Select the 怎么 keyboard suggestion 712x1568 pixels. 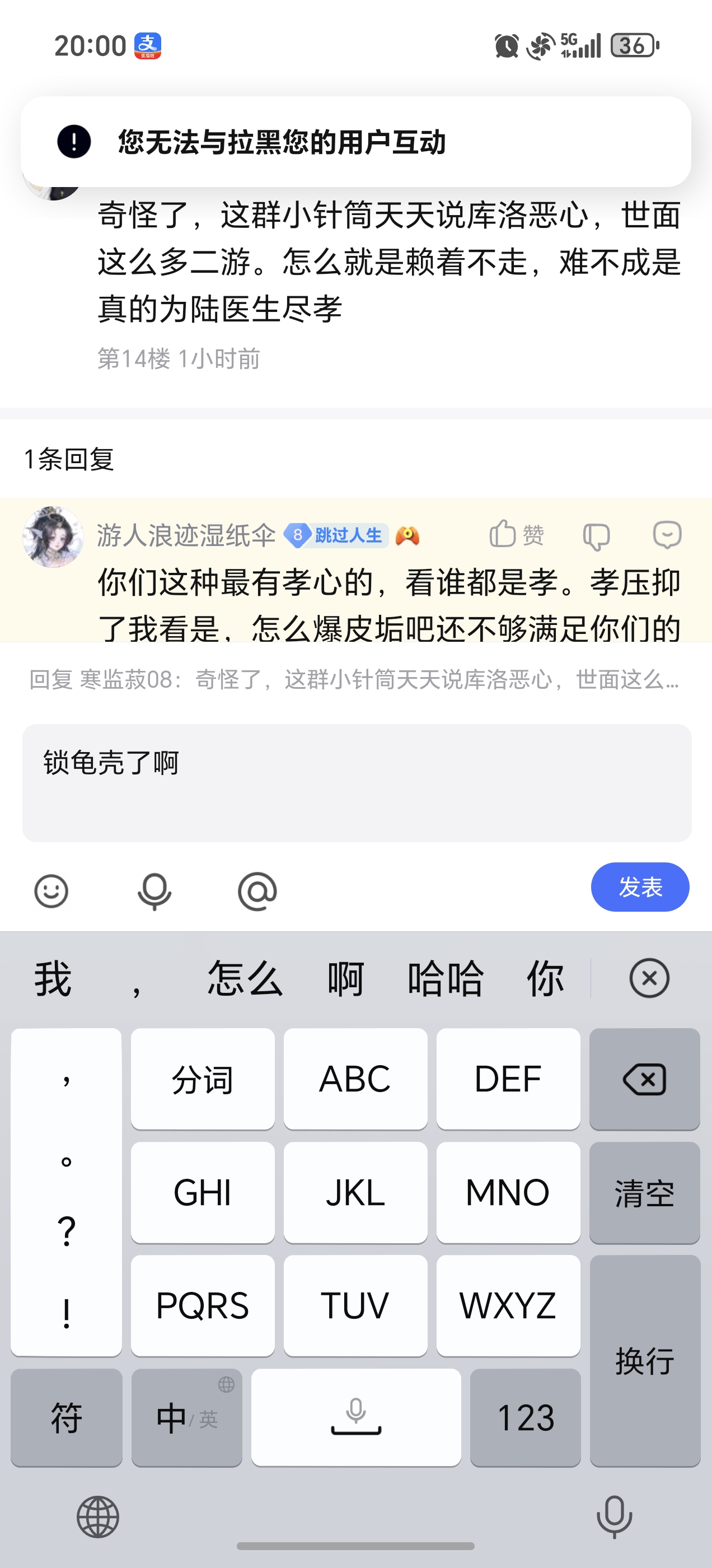pos(245,979)
